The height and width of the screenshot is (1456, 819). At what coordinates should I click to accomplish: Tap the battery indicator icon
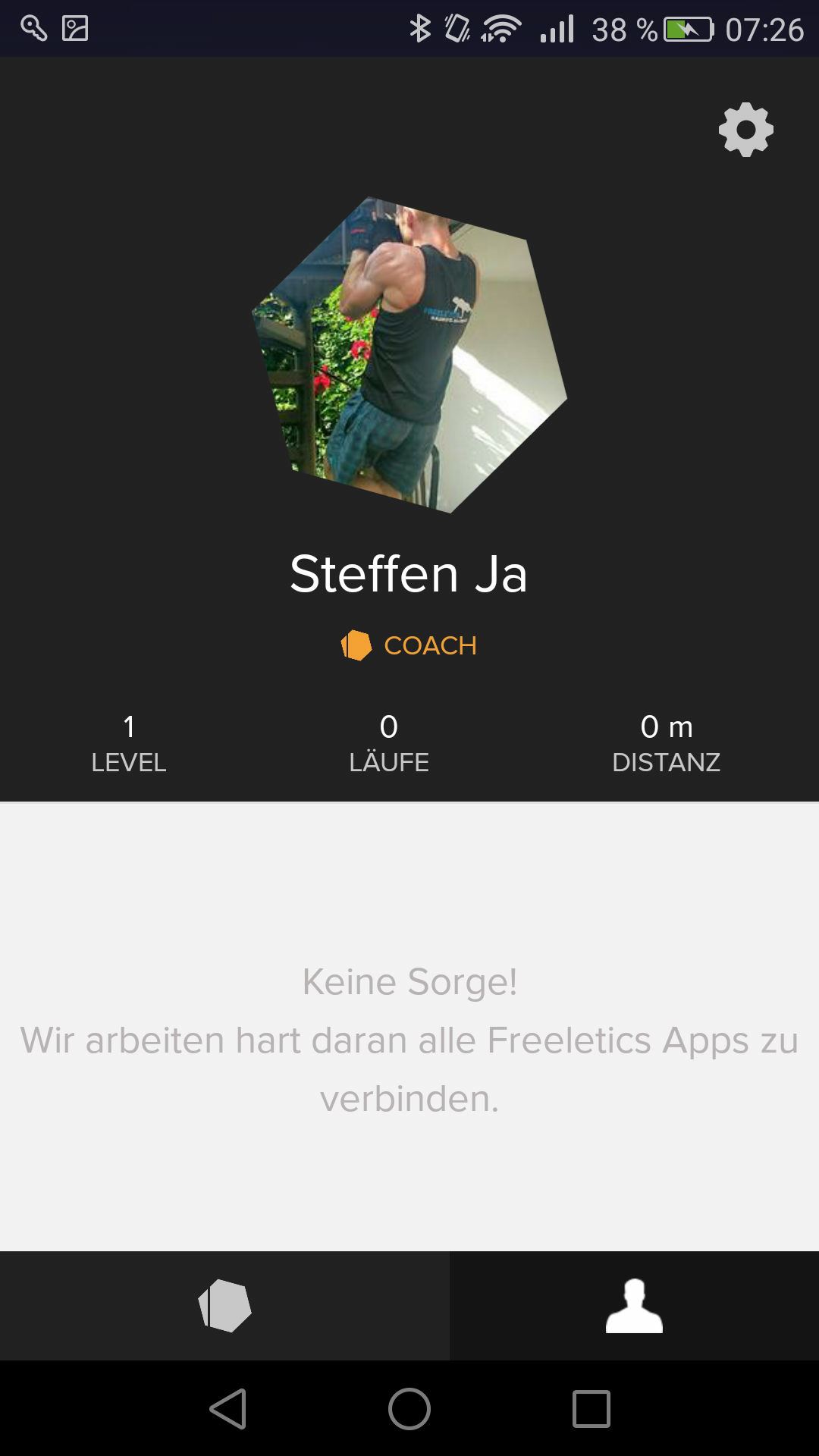(x=686, y=29)
